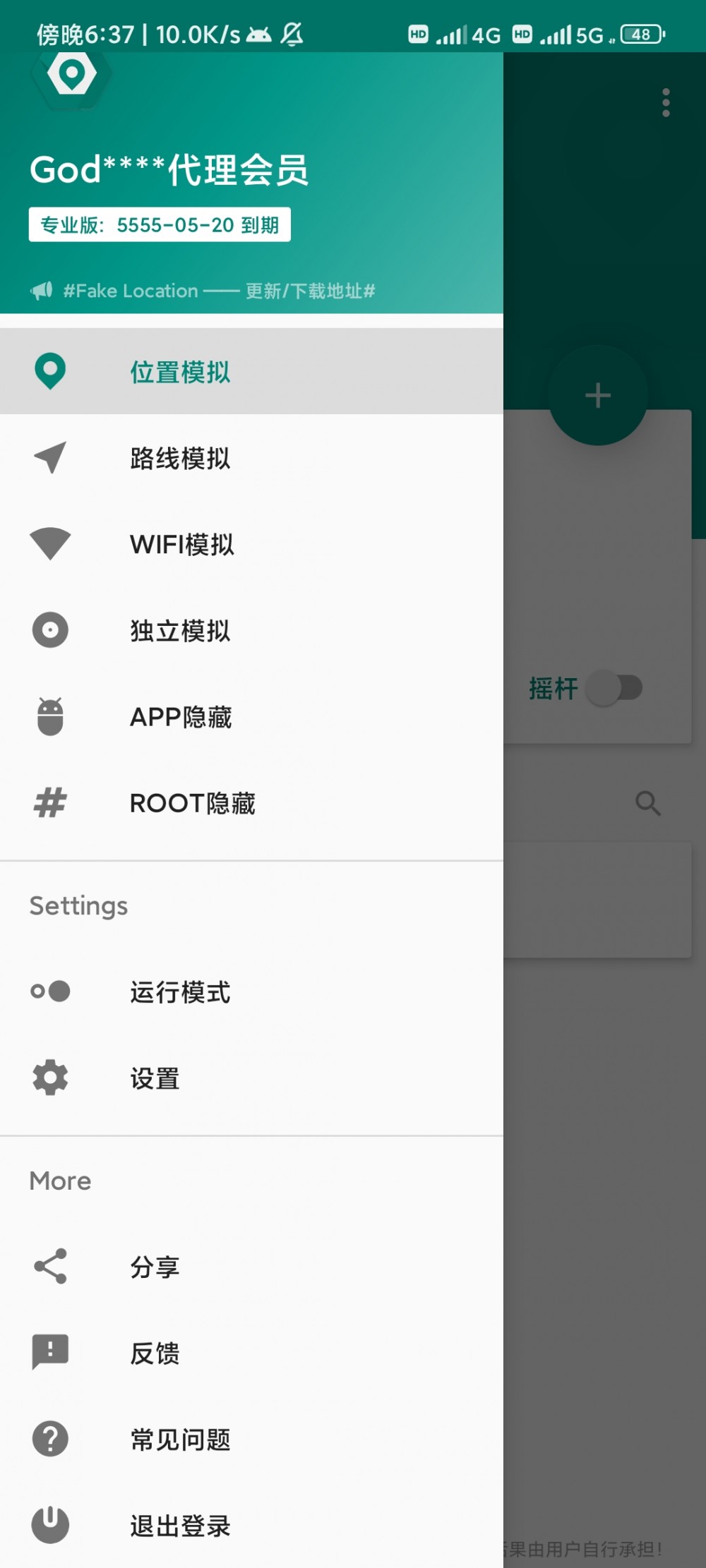This screenshot has width=706, height=1568.
Task: Tap the green plus floating action button
Action: (x=597, y=394)
